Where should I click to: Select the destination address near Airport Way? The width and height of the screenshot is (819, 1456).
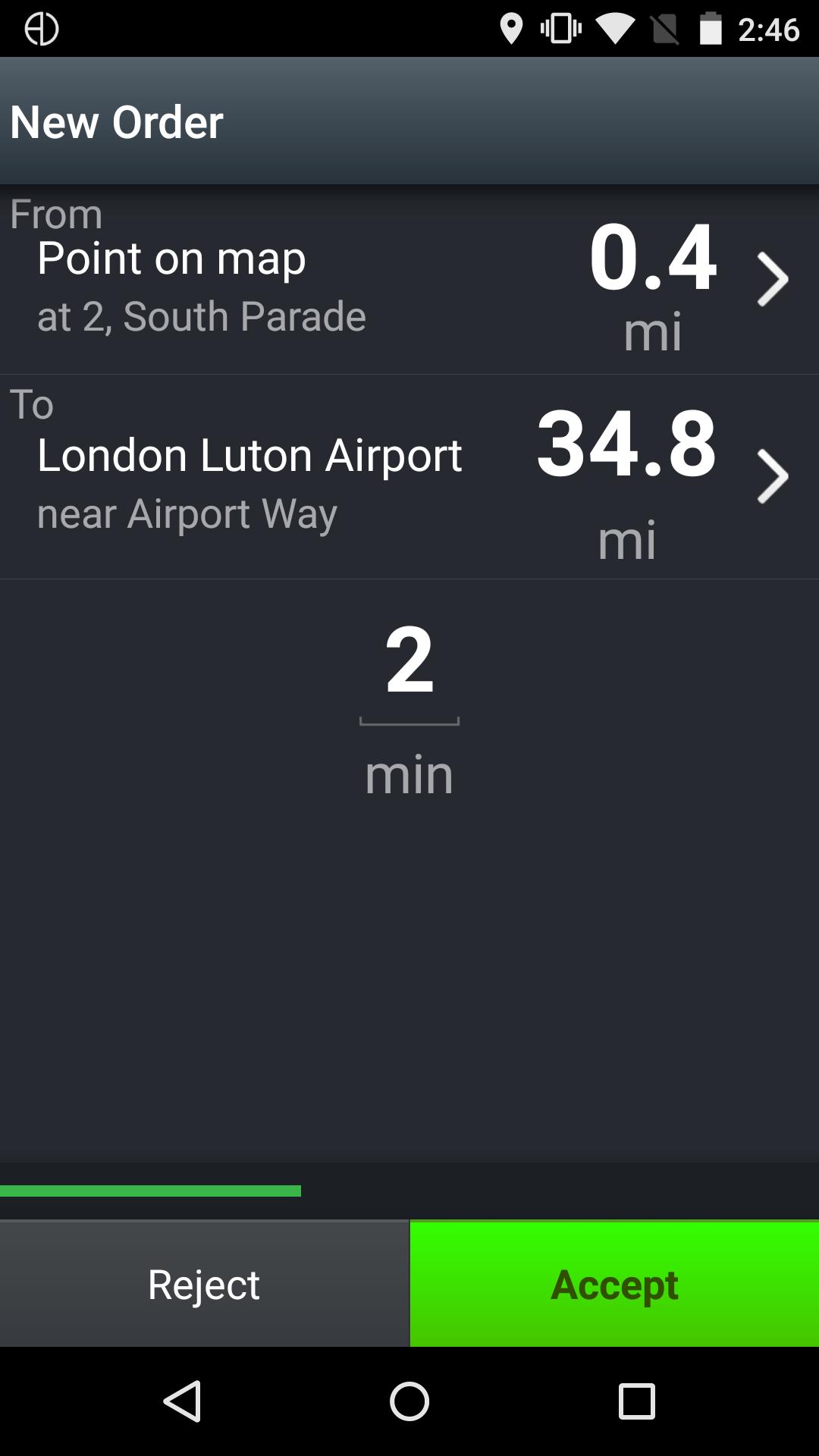click(x=188, y=513)
